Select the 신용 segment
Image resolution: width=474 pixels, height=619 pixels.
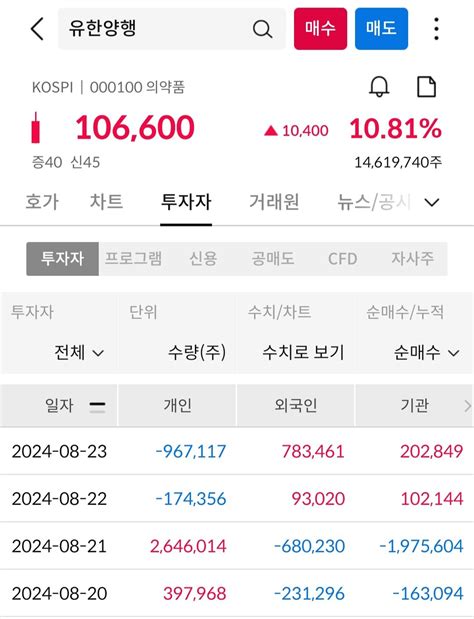tap(203, 259)
